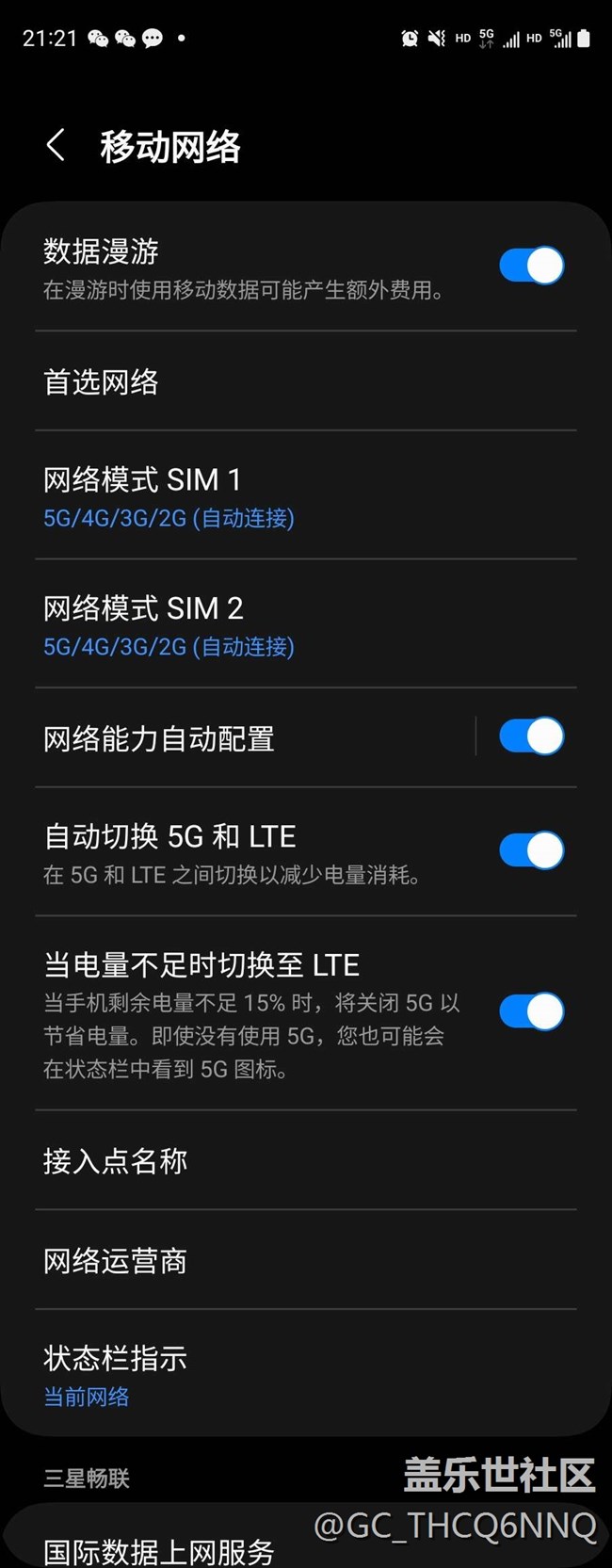Turn off 当电量不足时切换至 LTE
Image resolution: width=612 pixels, height=1568 pixels.
tap(531, 1011)
